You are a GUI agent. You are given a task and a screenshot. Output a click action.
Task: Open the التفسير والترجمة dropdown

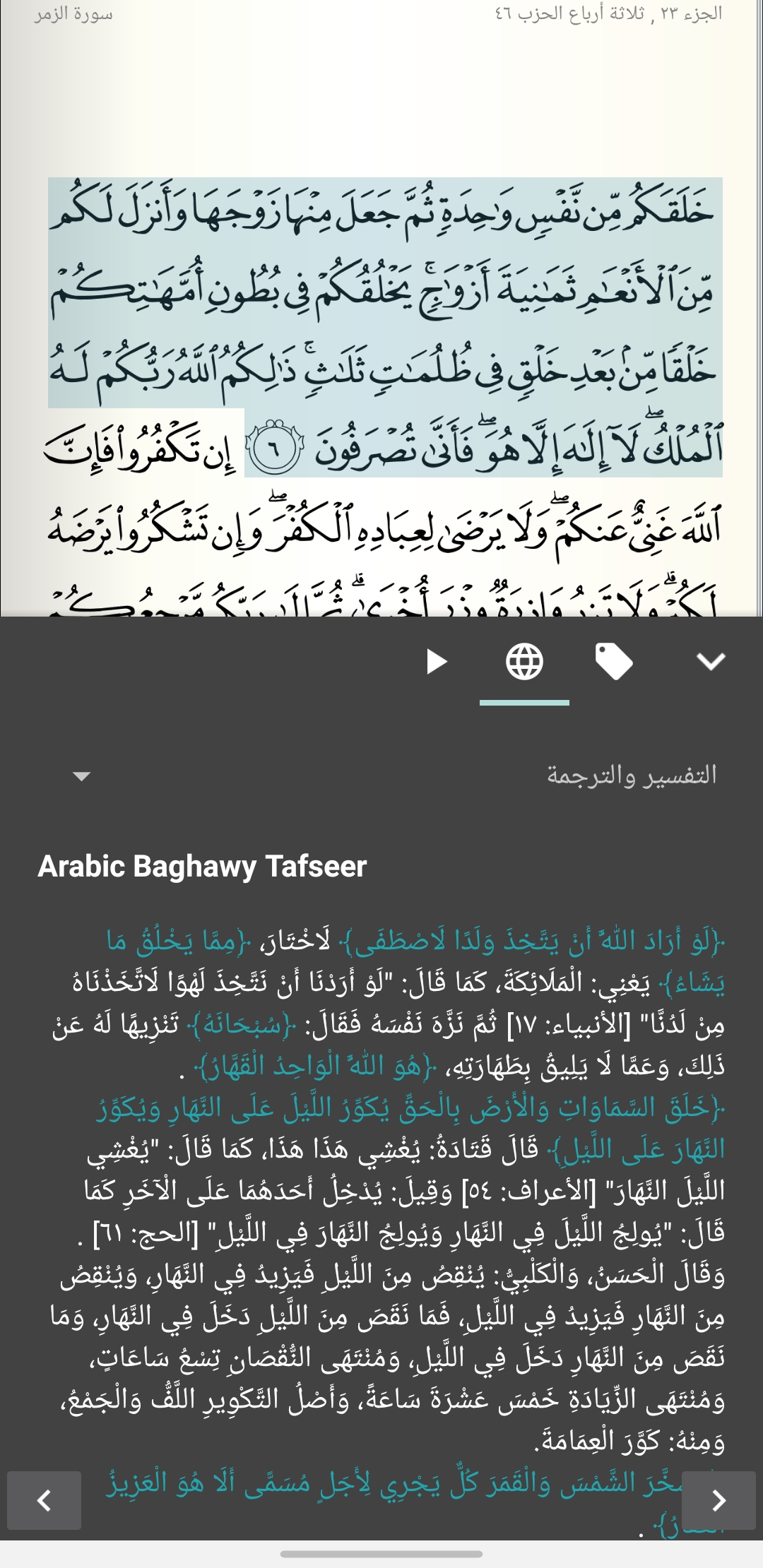click(81, 776)
